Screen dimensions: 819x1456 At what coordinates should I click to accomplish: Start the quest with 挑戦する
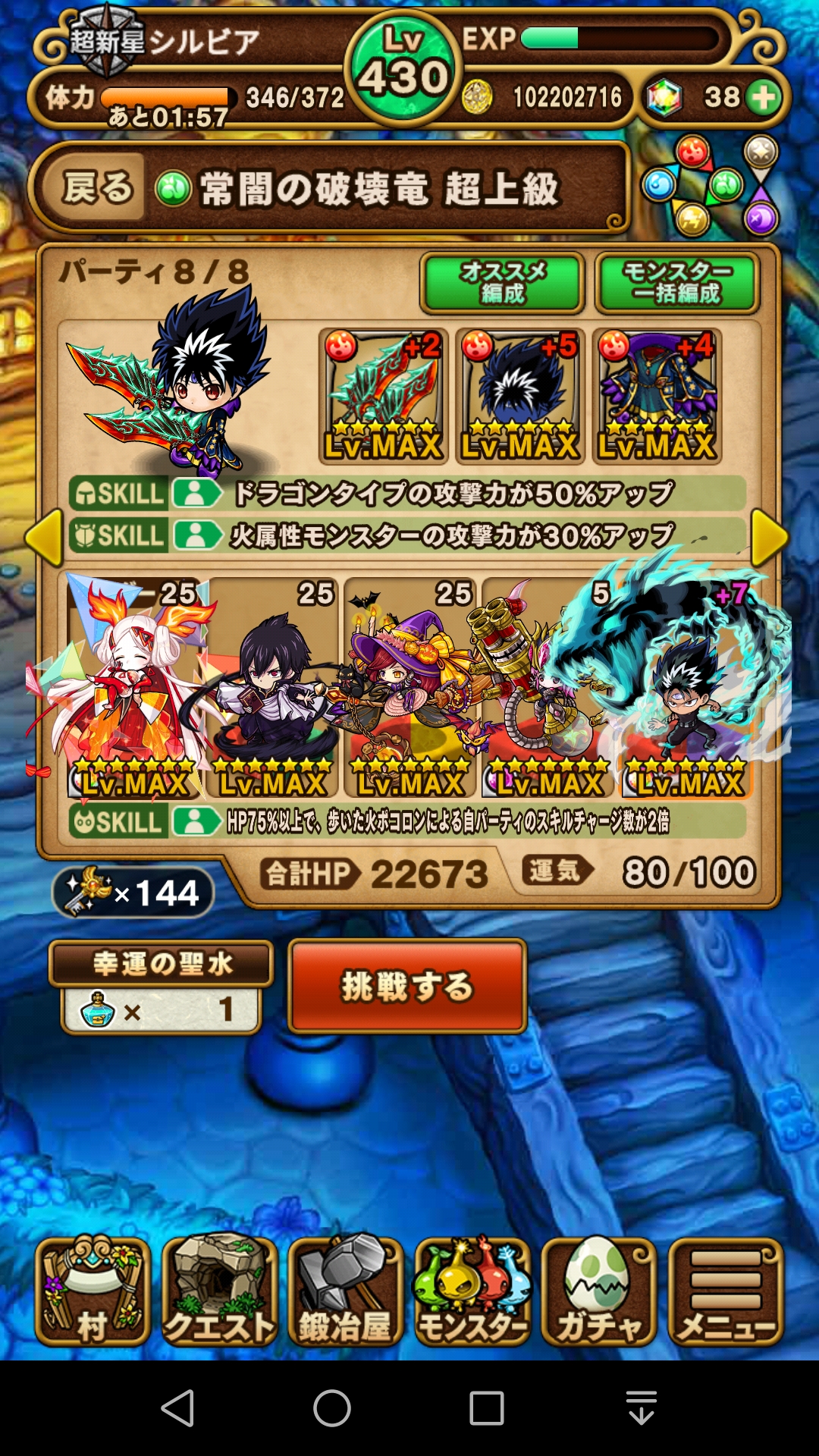pos(407,986)
